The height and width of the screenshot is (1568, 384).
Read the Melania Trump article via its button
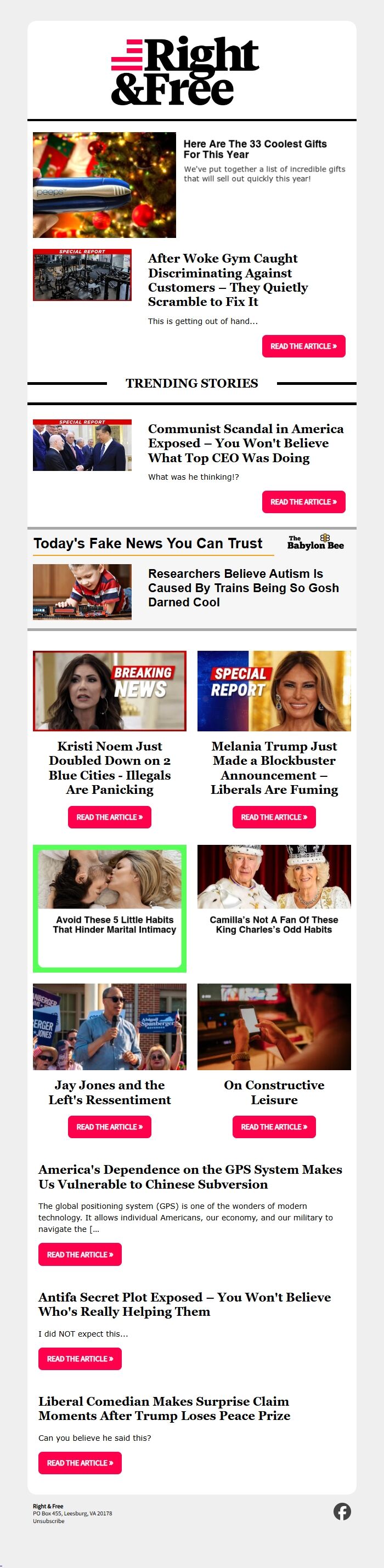pyautogui.click(x=274, y=817)
